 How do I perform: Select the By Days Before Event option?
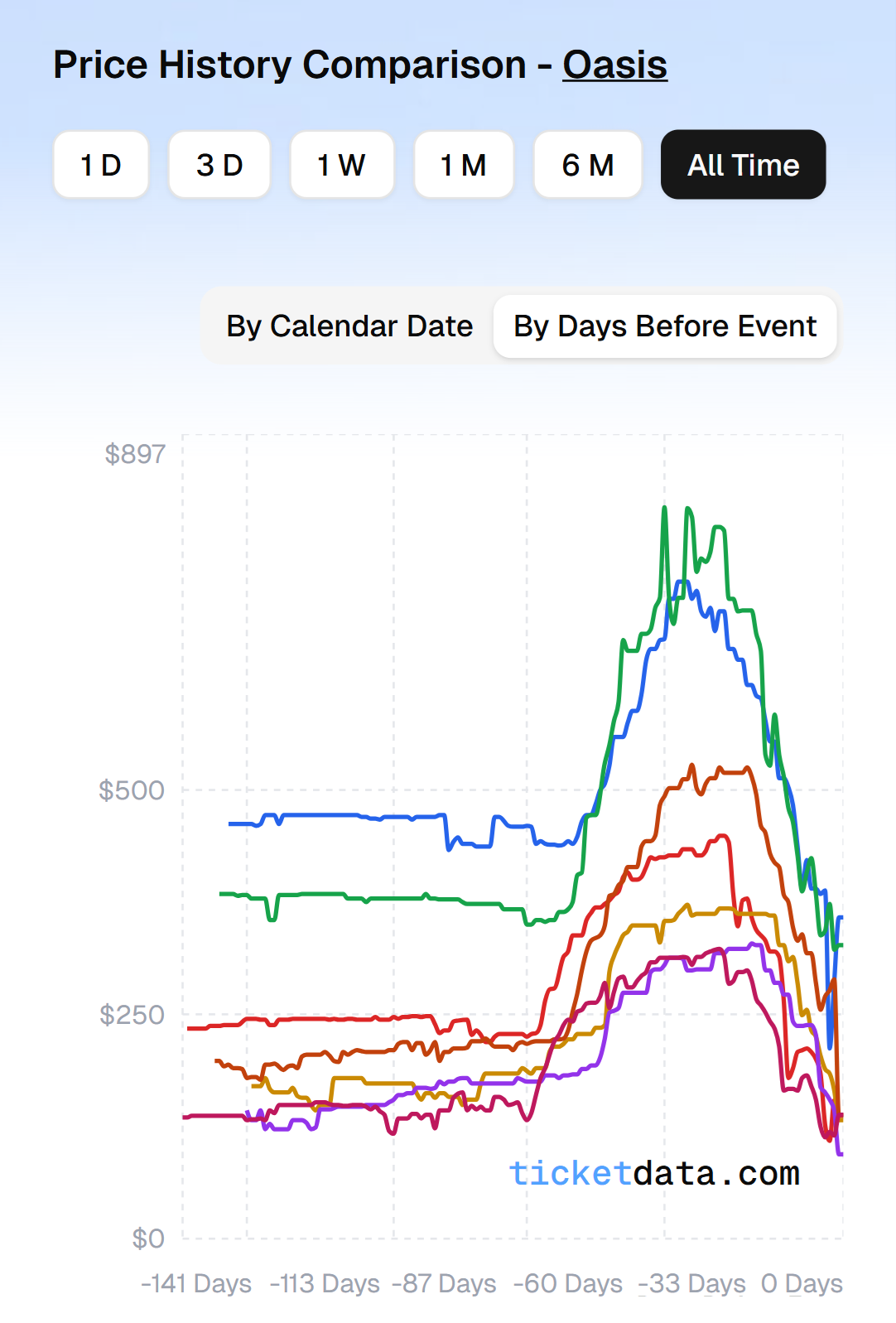point(665,326)
